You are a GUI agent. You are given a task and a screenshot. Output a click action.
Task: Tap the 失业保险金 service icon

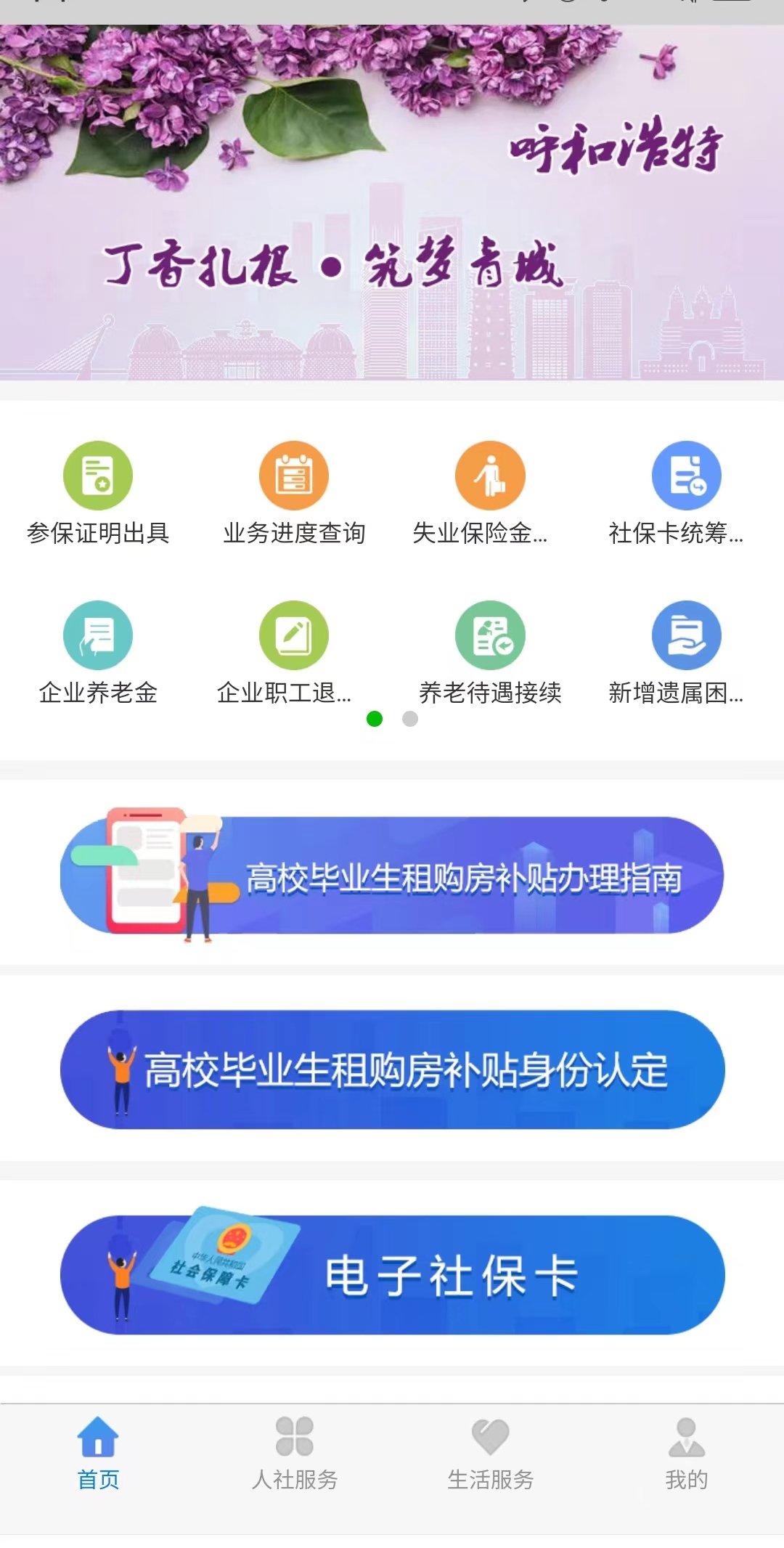tap(490, 476)
